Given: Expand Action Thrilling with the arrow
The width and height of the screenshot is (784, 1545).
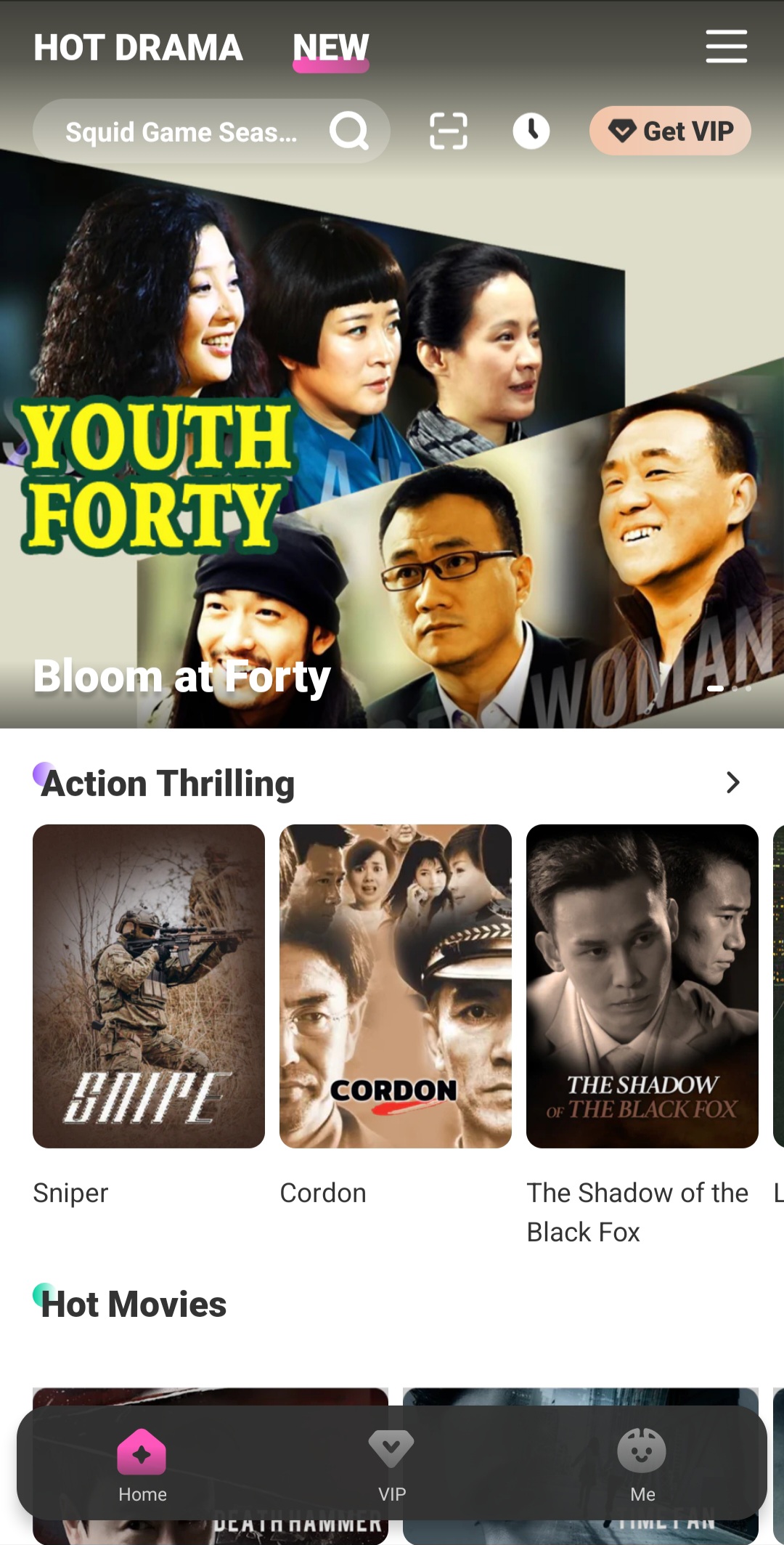Looking at the screenshot, I should click(x=732, y=782).
